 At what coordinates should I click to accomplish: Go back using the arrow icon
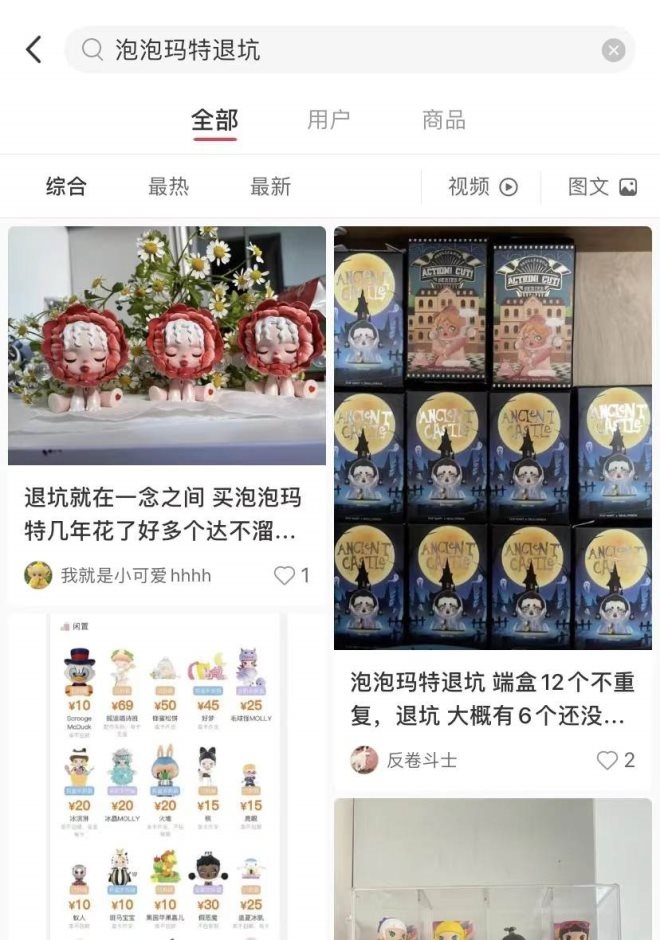click(34, 50)
